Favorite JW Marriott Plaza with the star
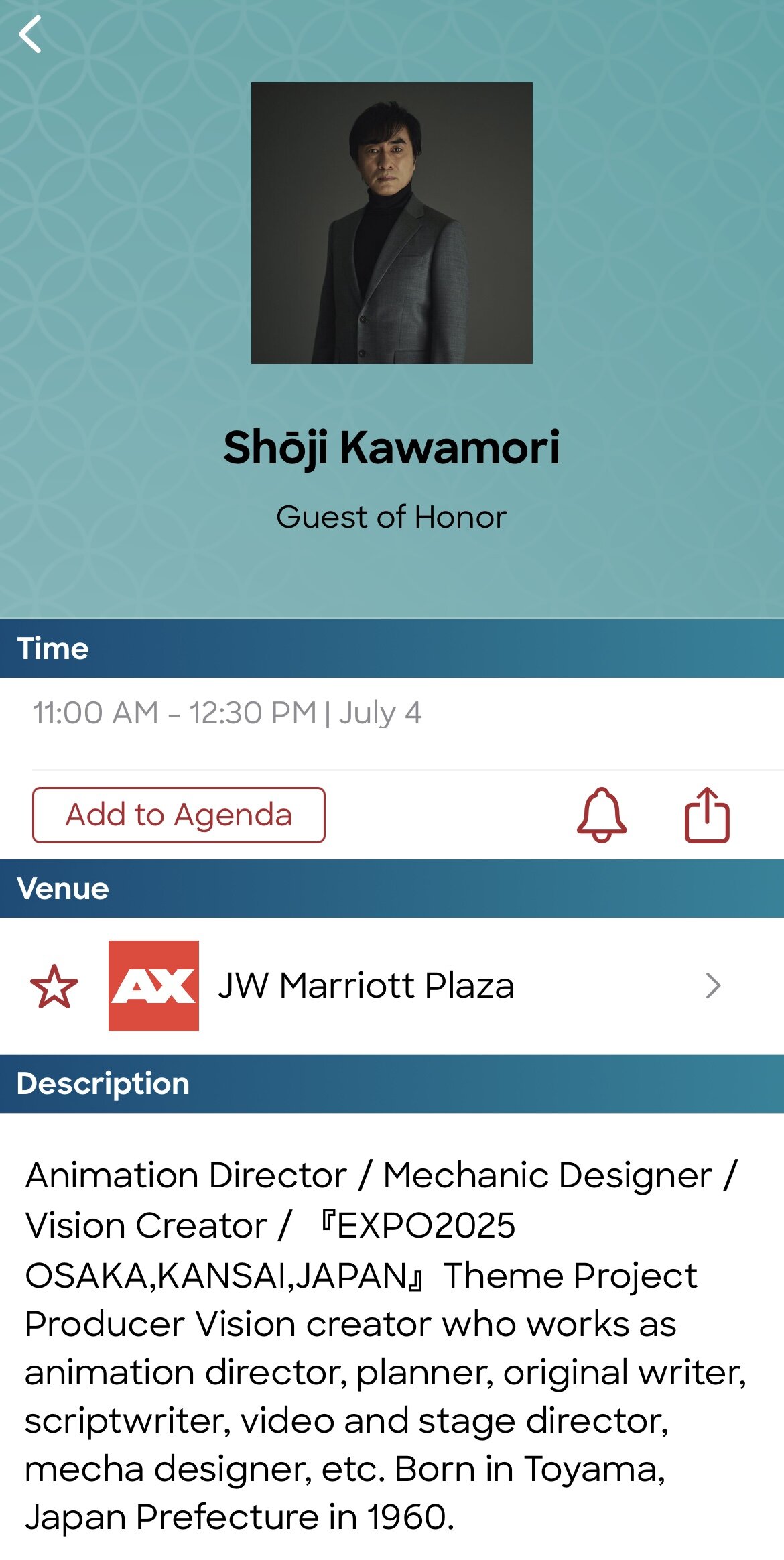 (54, 986)
